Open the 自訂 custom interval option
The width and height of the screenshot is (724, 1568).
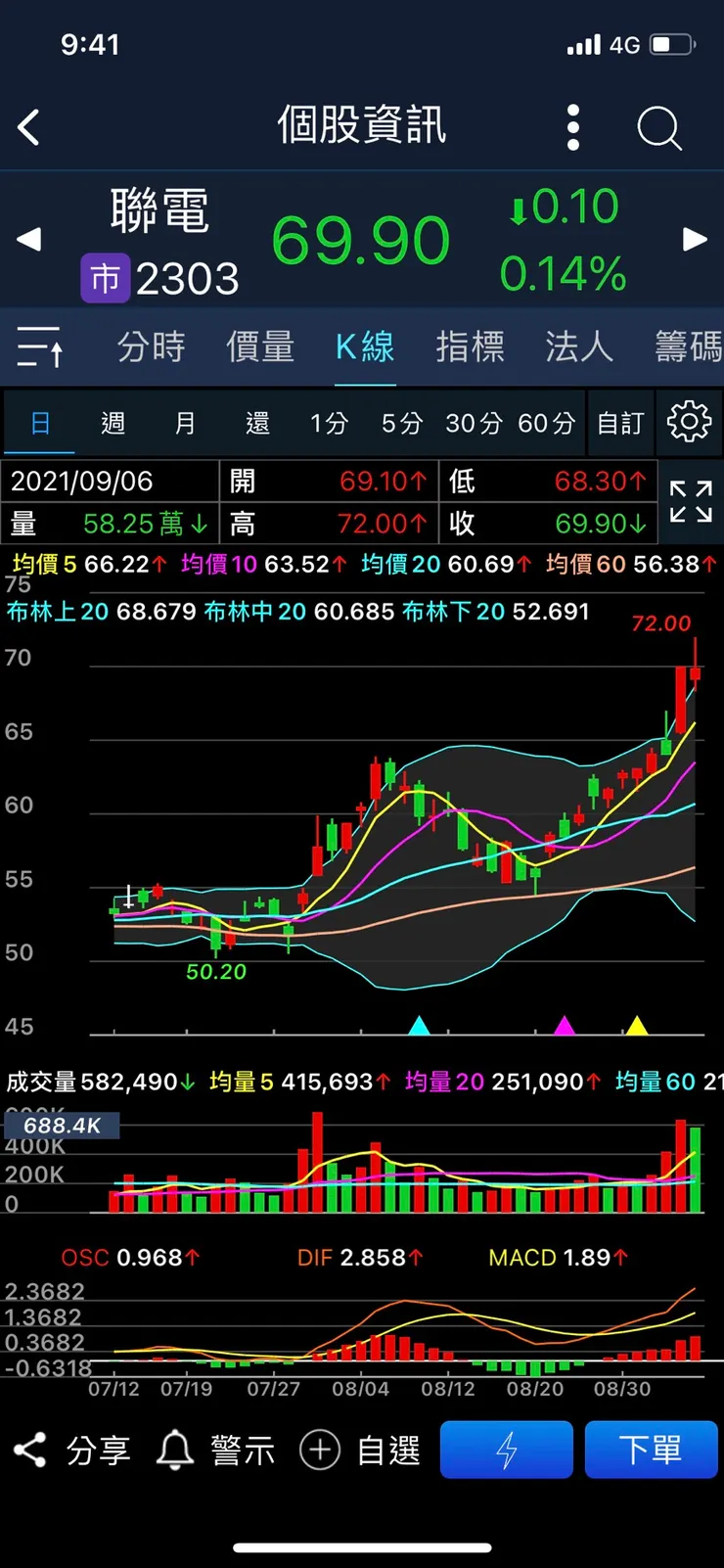coord(620,422)
